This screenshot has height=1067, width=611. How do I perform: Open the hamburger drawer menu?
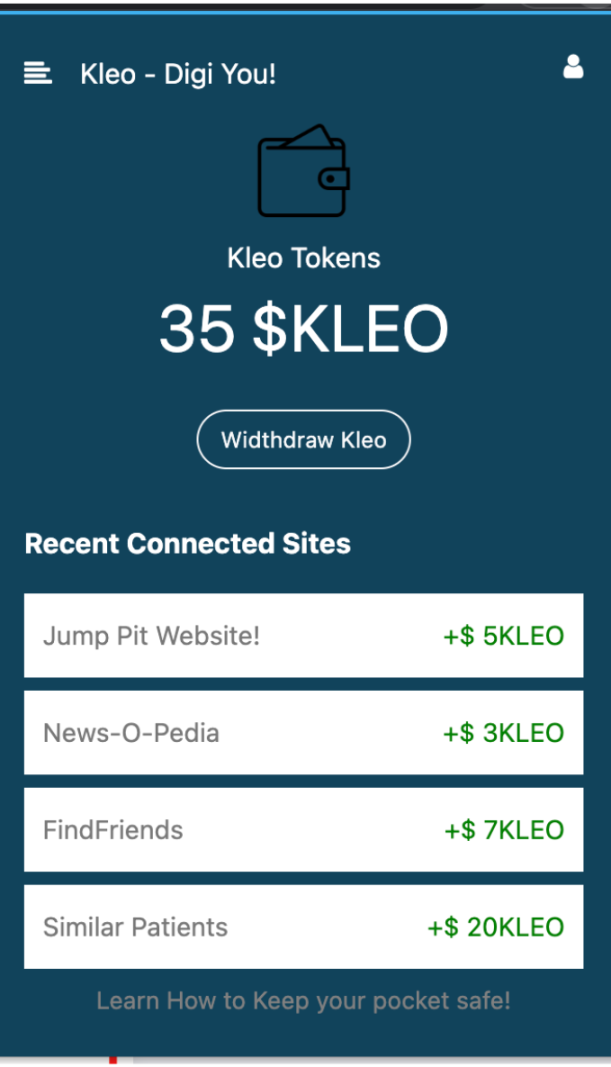(37, 73)
